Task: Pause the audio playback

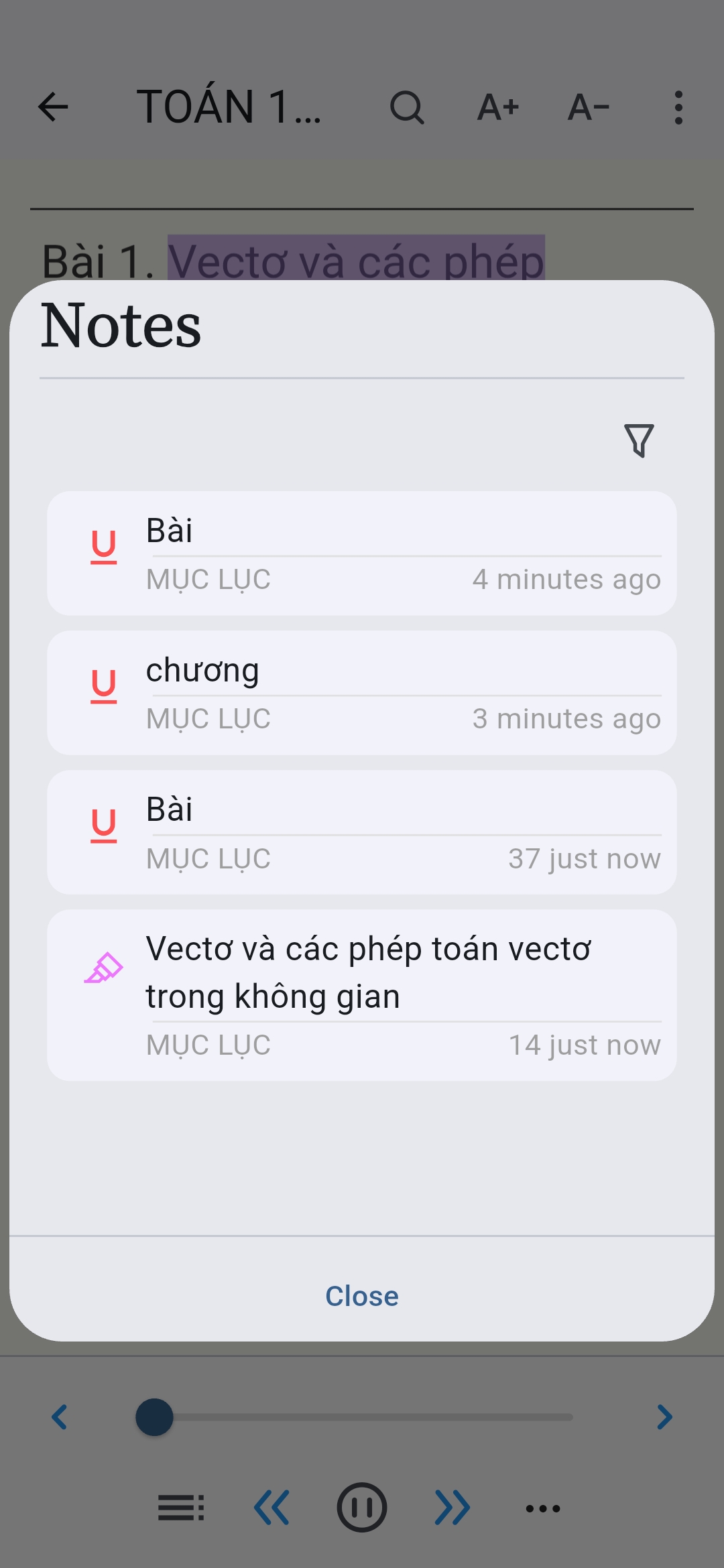Action: point(362,1506)
